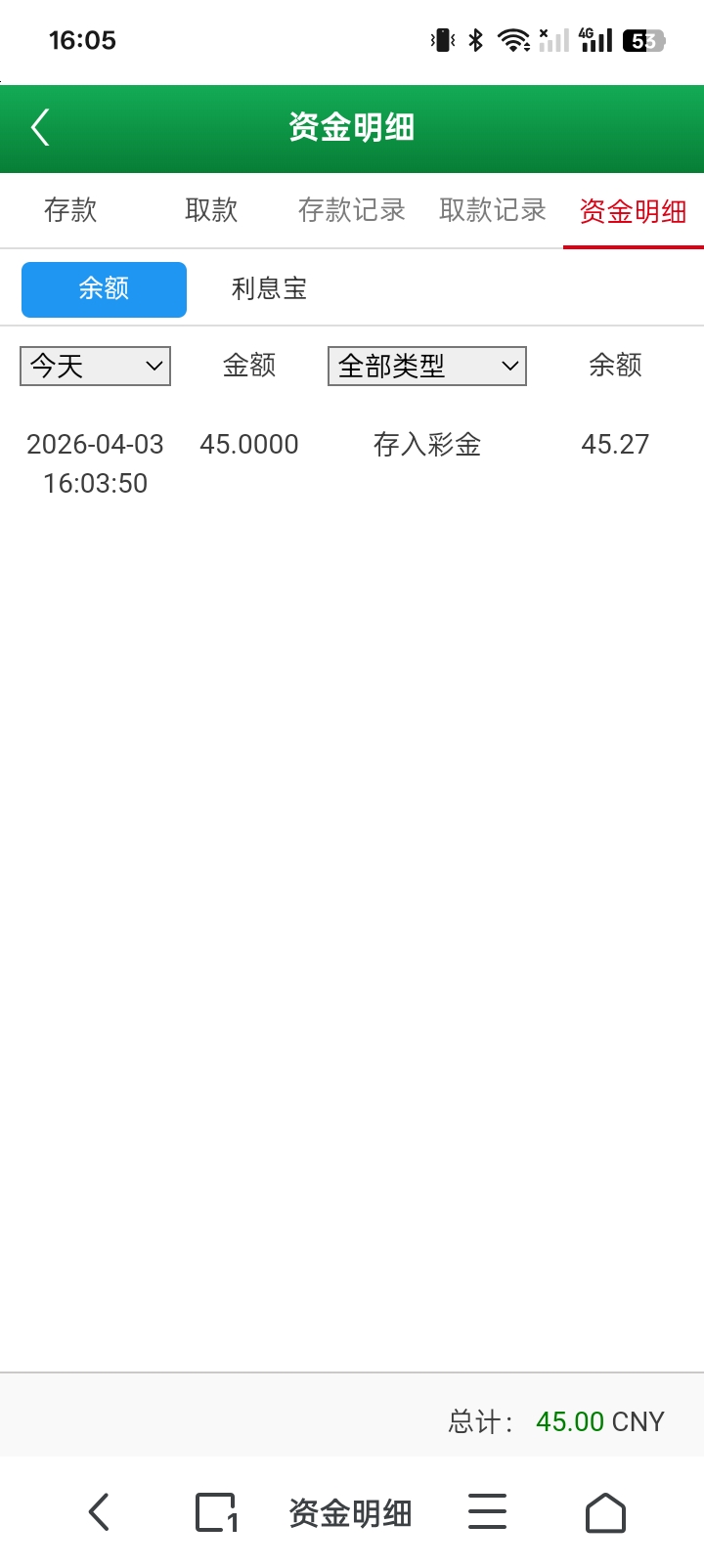The image size is (704, 1568).
Task: Switch to the 利息宝 segment
Action: pyautogui.click(x=269, y=289)
